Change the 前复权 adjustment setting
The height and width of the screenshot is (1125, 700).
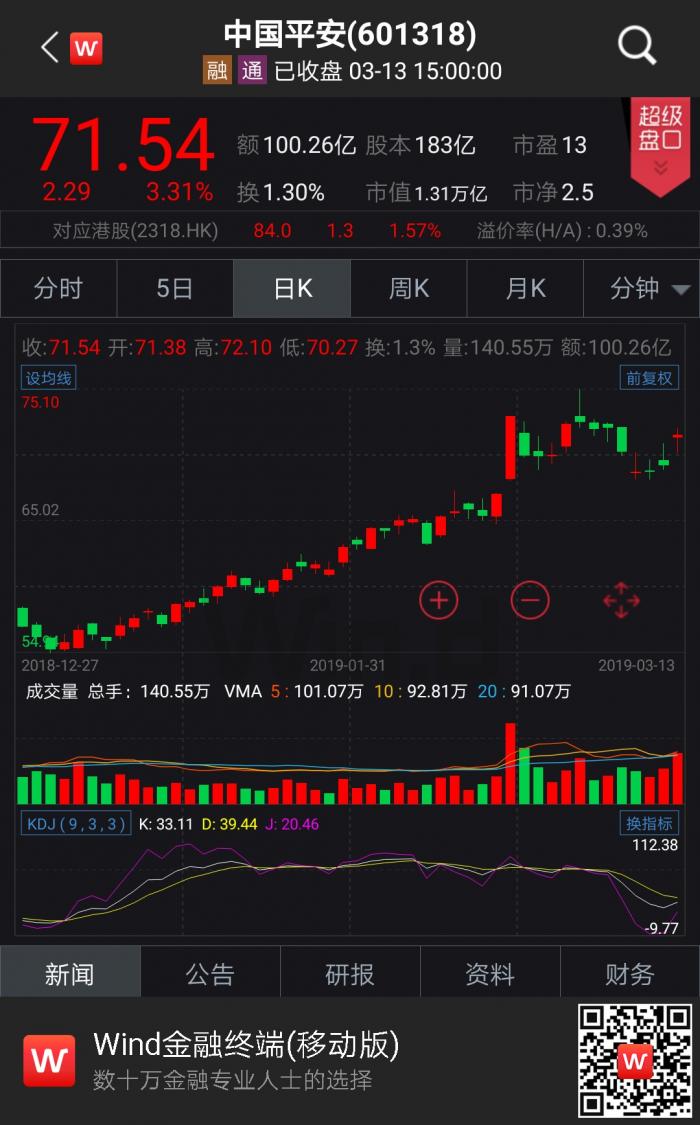(650, 378)
